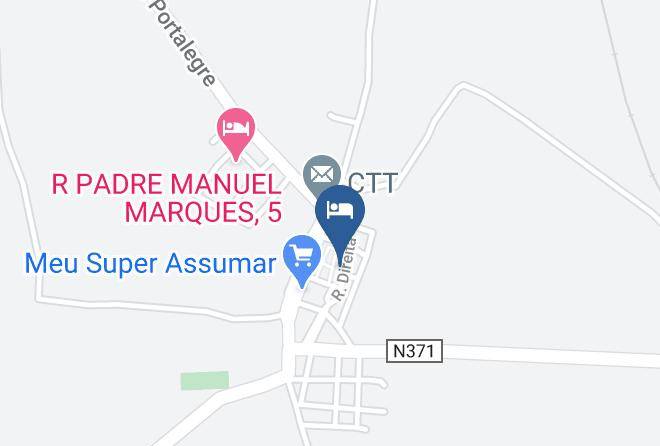The width and height of the screenshot is (660, 446).
Task: Tap the pink hotel pin R Padre Manuel Marques
Action: pyautogui.click(x=236, y=130)
